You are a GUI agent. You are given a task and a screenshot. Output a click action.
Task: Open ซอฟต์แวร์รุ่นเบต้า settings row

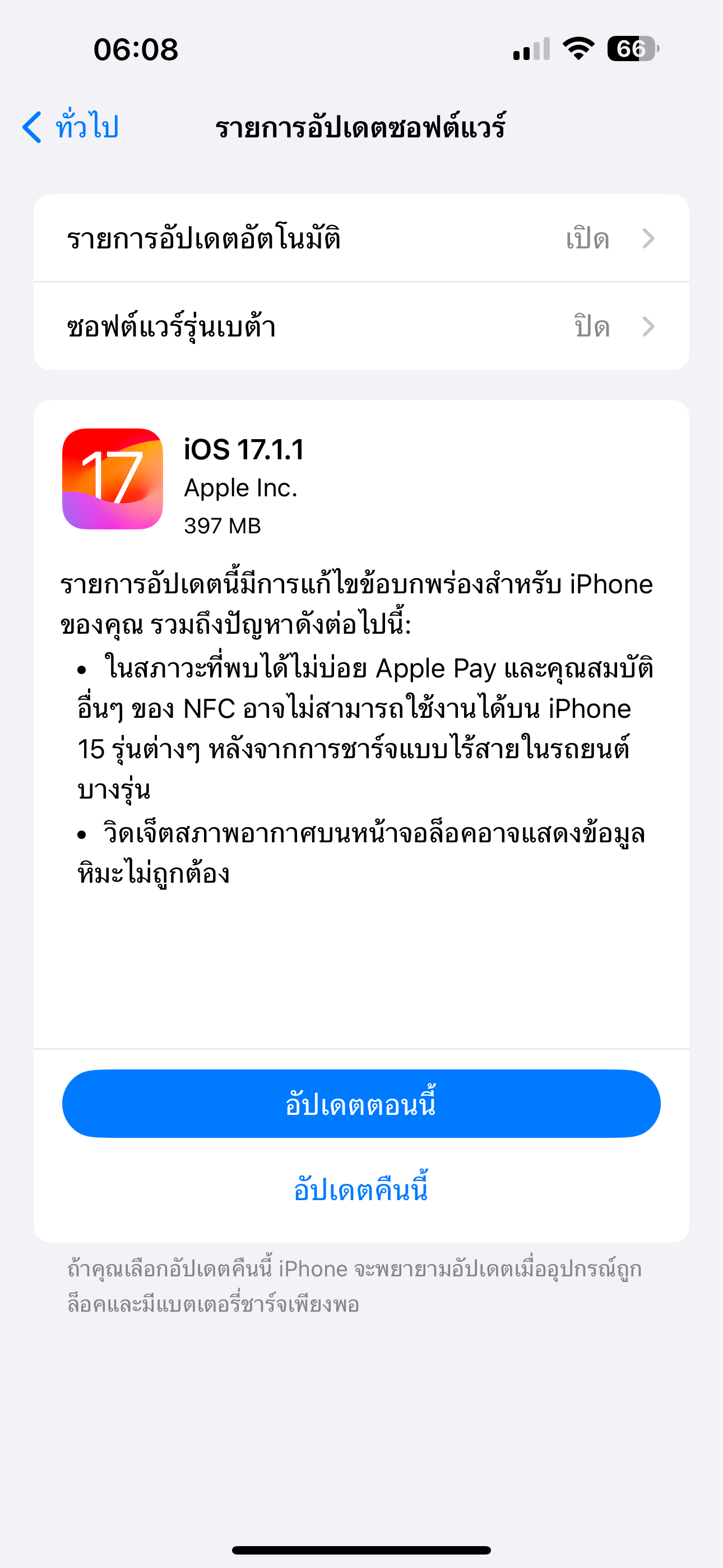tap(361, 326)
